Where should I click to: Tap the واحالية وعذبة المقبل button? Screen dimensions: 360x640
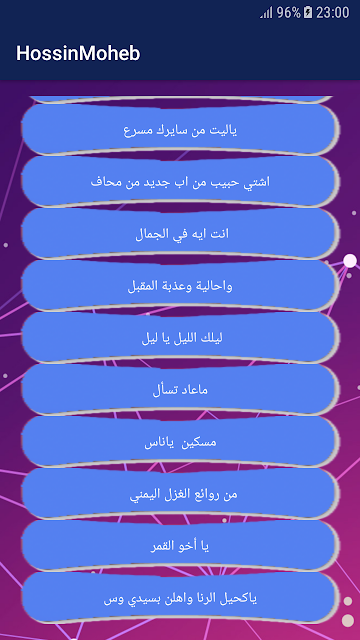click(180, 286)
